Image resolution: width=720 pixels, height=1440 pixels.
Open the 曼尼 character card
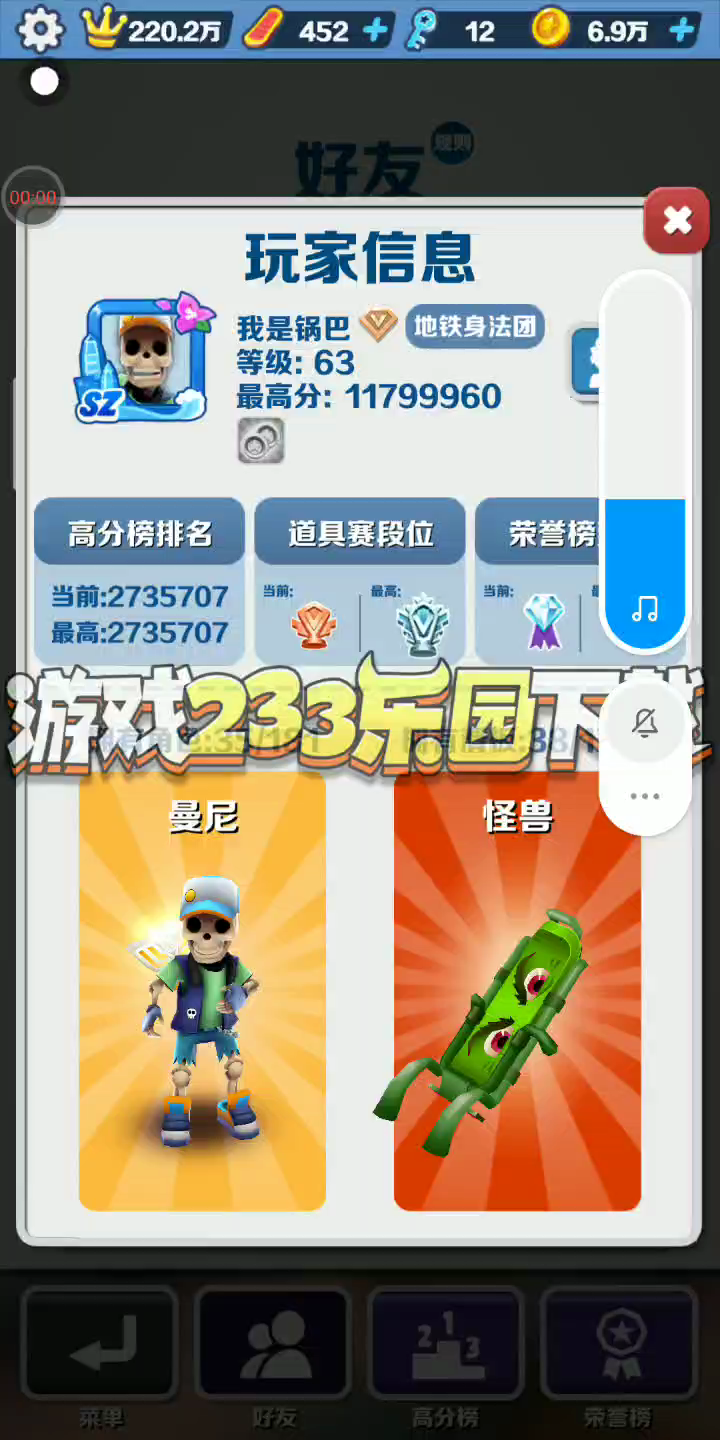coord(202,990)
